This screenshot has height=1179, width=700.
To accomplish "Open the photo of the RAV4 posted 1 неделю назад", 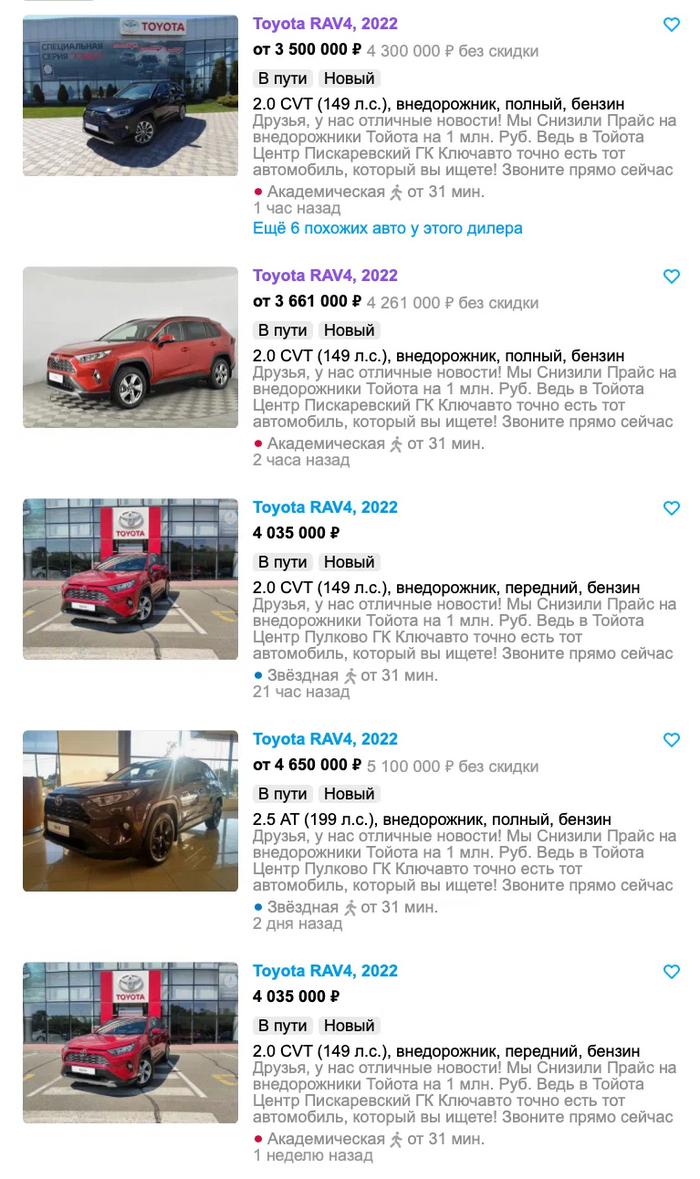I will point(131,1042).
